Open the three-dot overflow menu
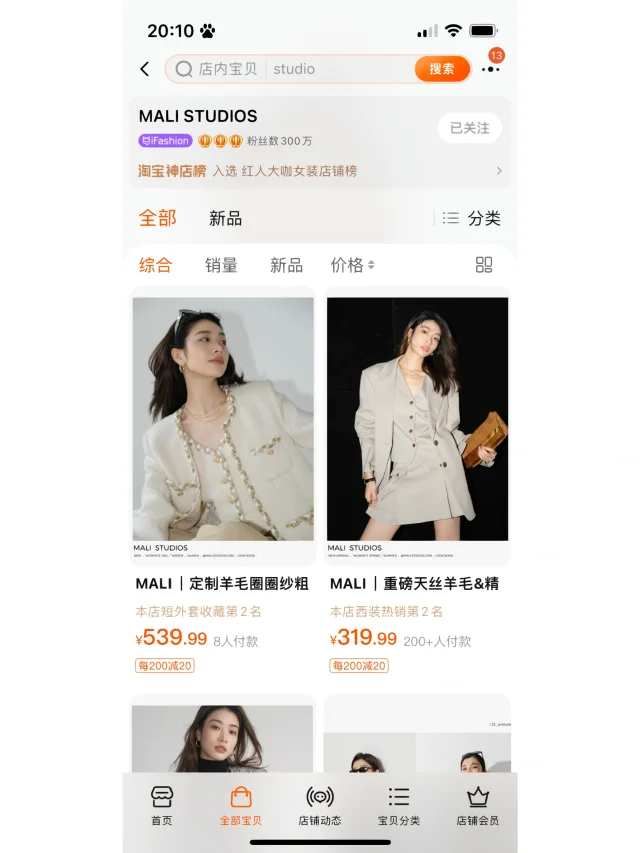Image resolution: width=640 pixels, height=853 pixels. pos(490,69)
